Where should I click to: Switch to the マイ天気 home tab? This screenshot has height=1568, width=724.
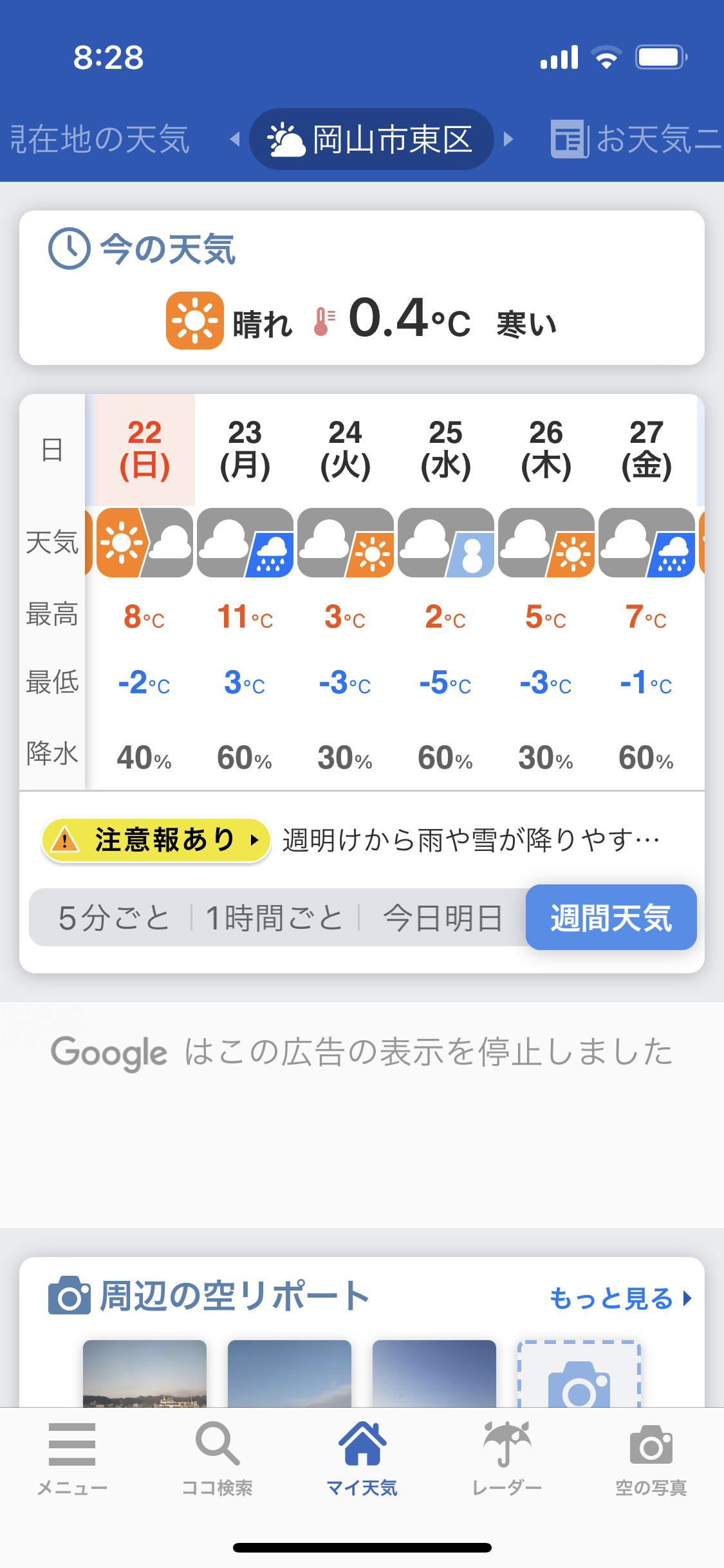(362, 1459)
